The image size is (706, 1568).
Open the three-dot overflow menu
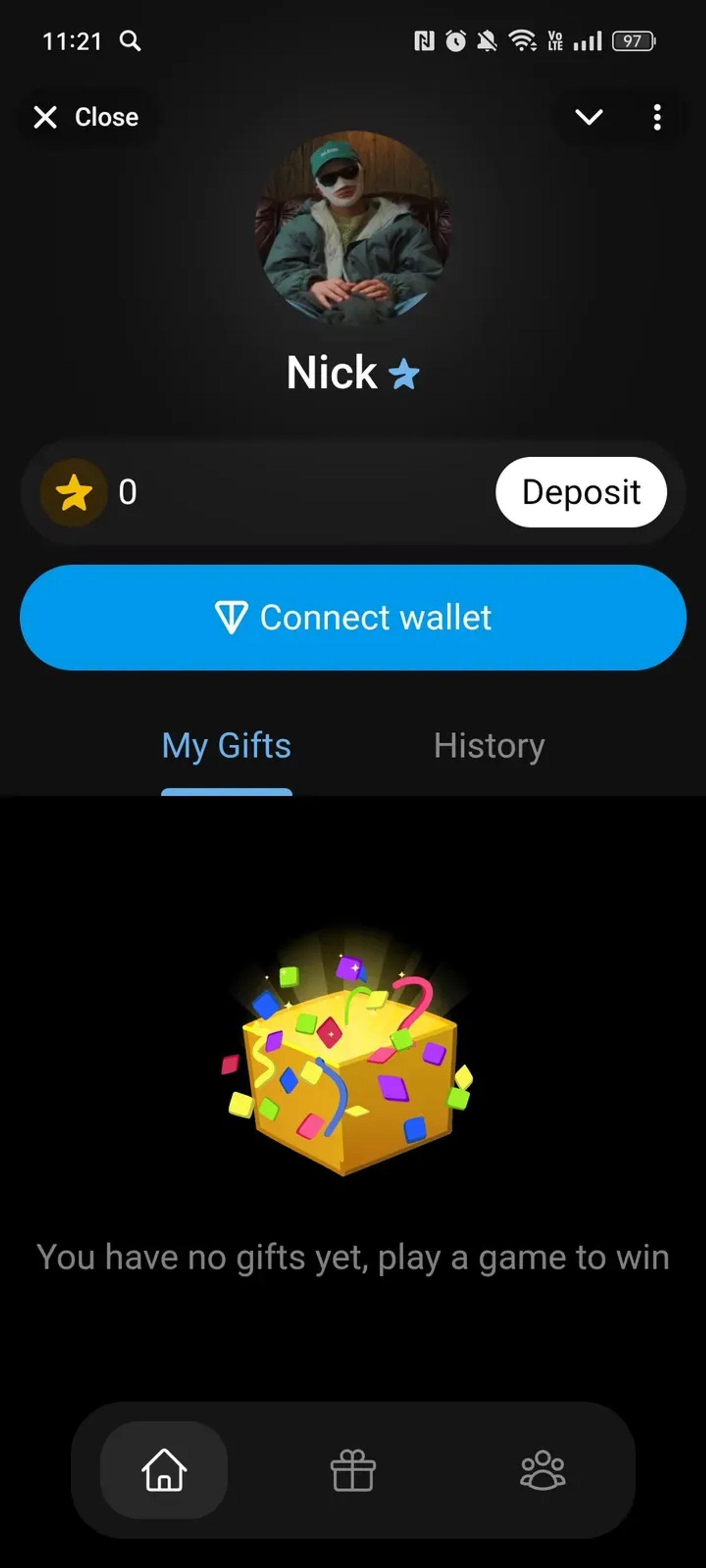(657, 117)
